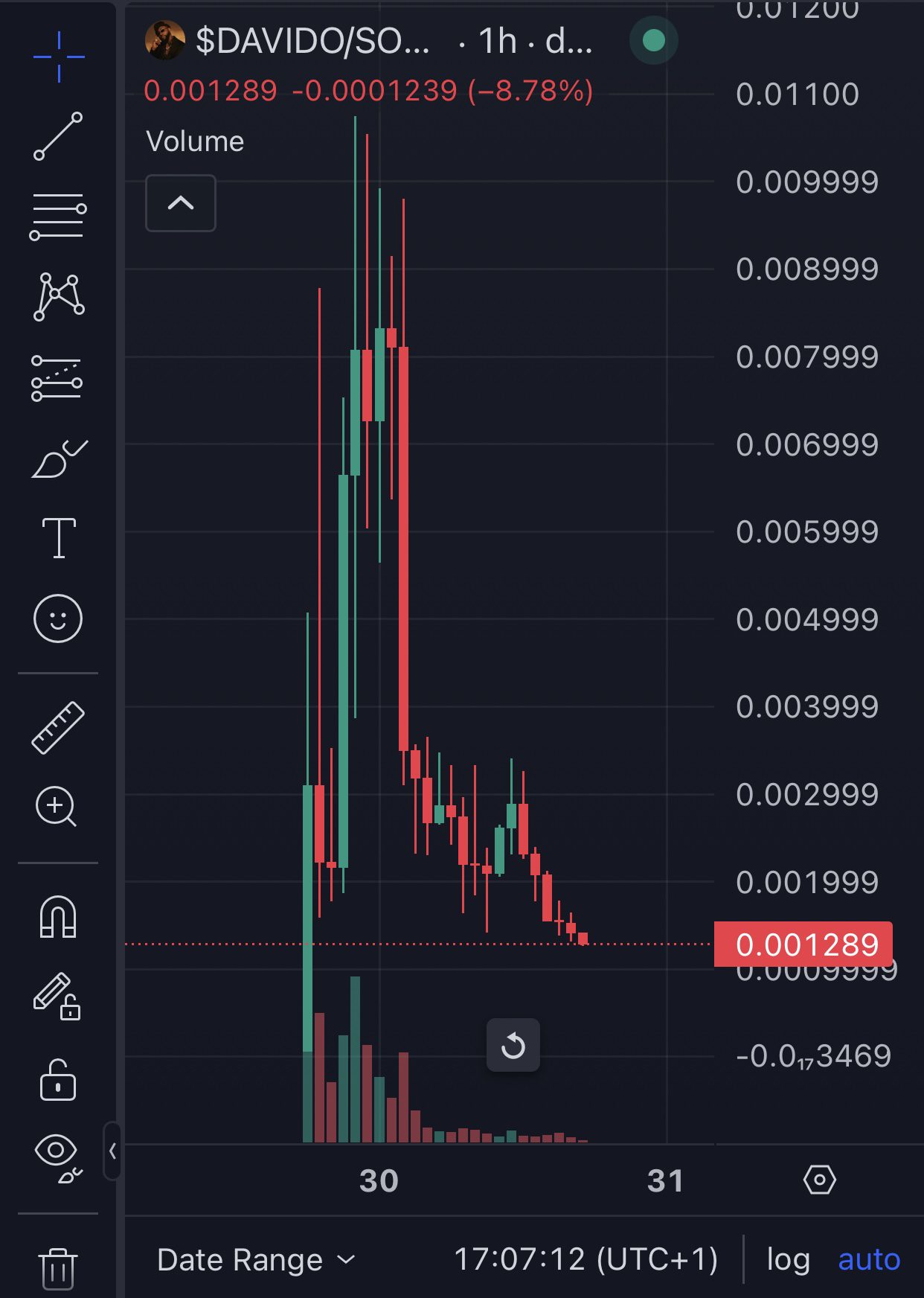
Task: Select the brush drawing tool
Action: click(x=59, y=458)
